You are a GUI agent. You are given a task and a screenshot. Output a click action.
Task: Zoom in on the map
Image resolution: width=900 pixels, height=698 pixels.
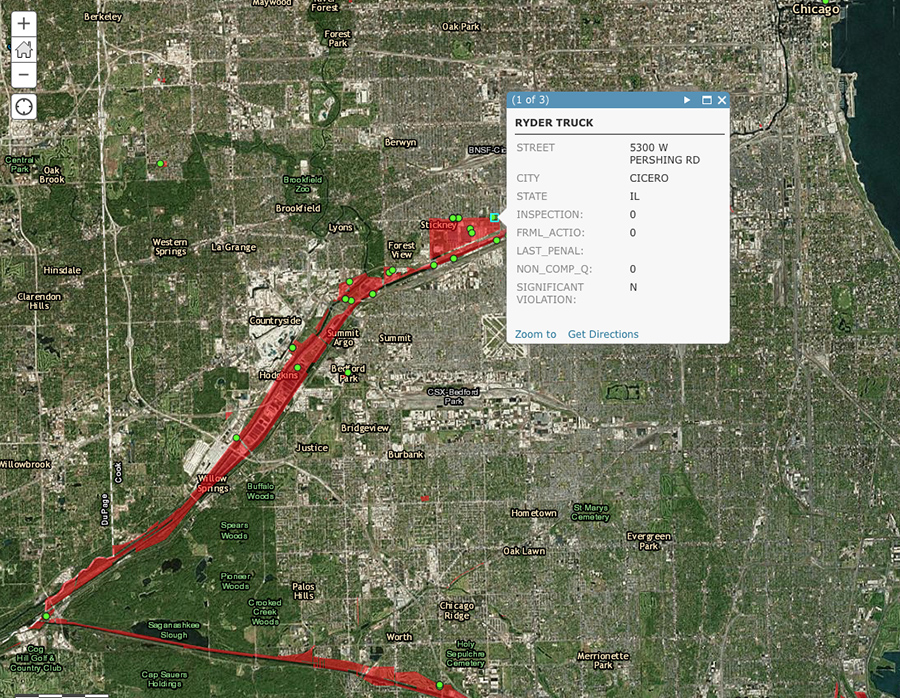point(24,24)
